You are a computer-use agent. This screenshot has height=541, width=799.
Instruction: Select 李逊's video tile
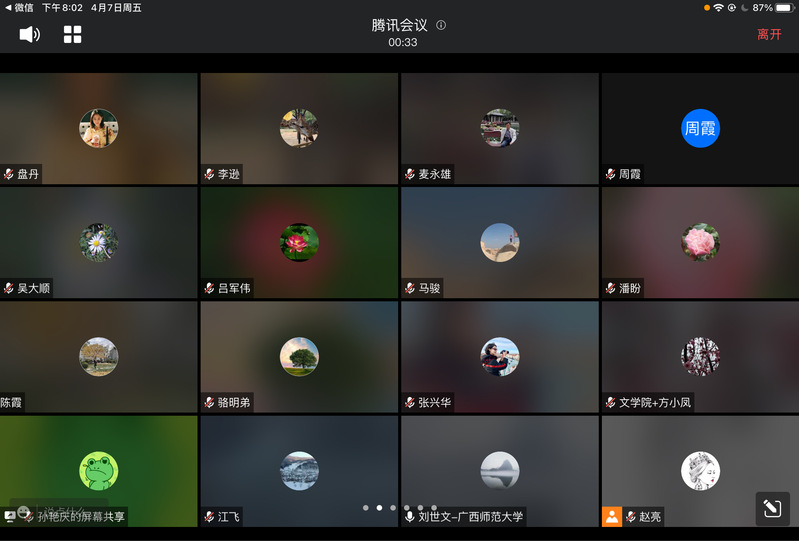[299, 128]
